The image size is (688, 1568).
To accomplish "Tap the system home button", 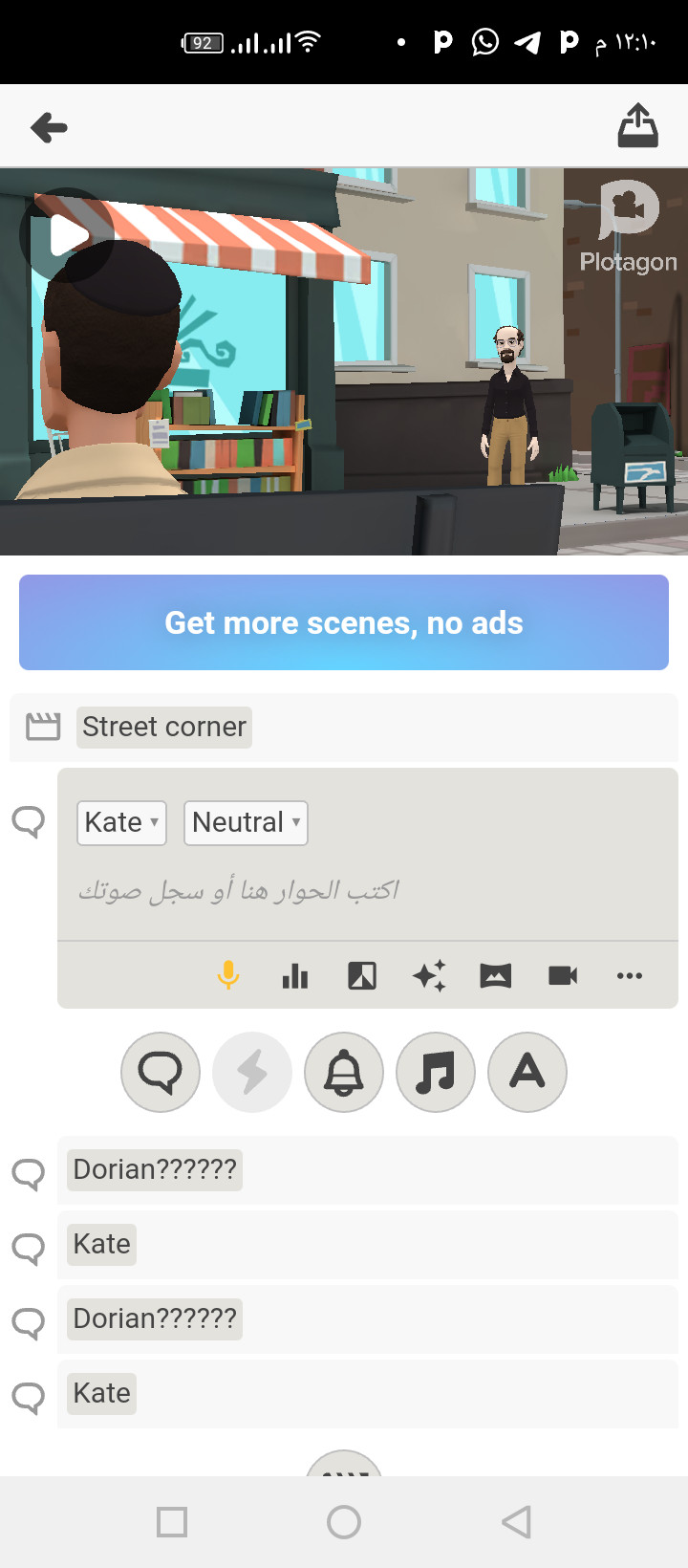I will coord(344,1521).
